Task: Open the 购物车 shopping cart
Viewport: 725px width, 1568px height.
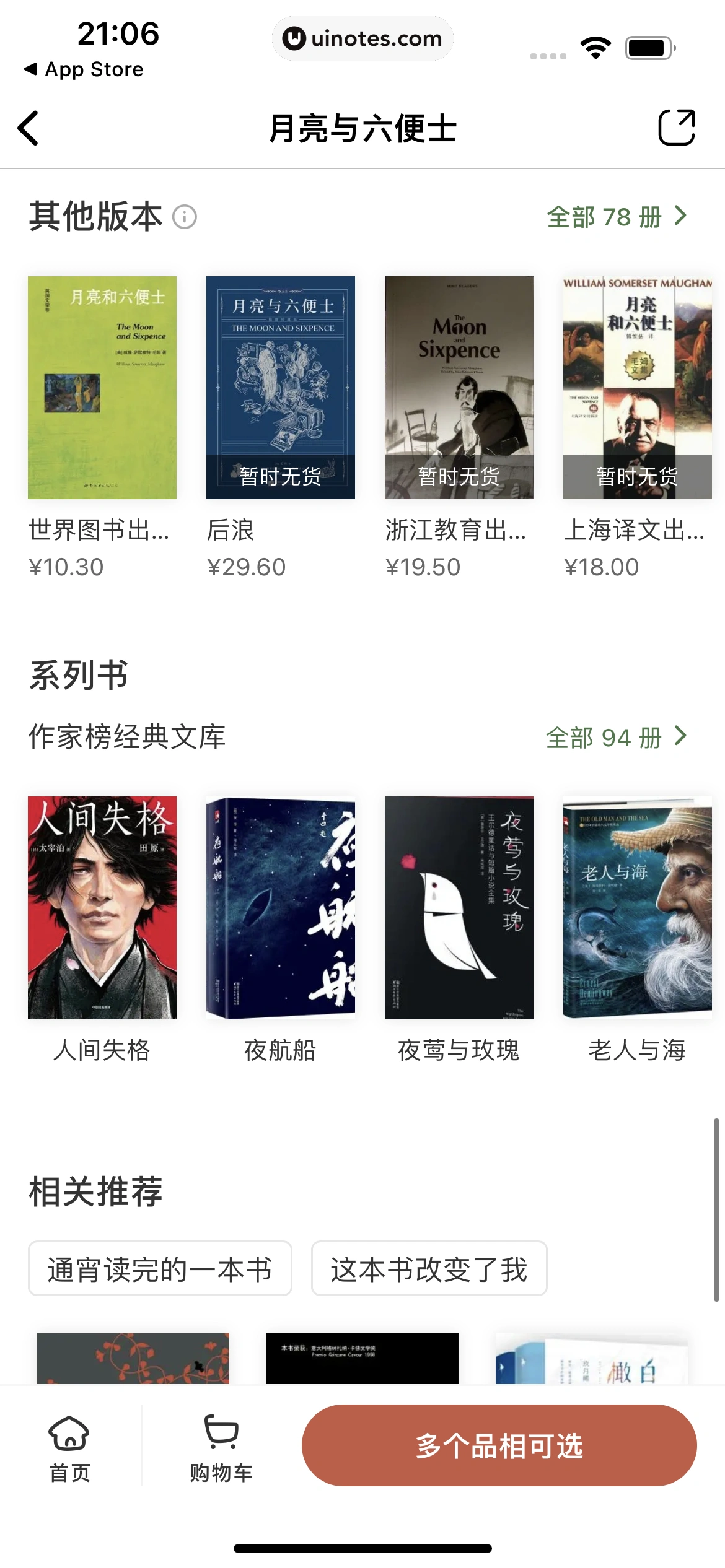Action: click(x=221, y=1445)
